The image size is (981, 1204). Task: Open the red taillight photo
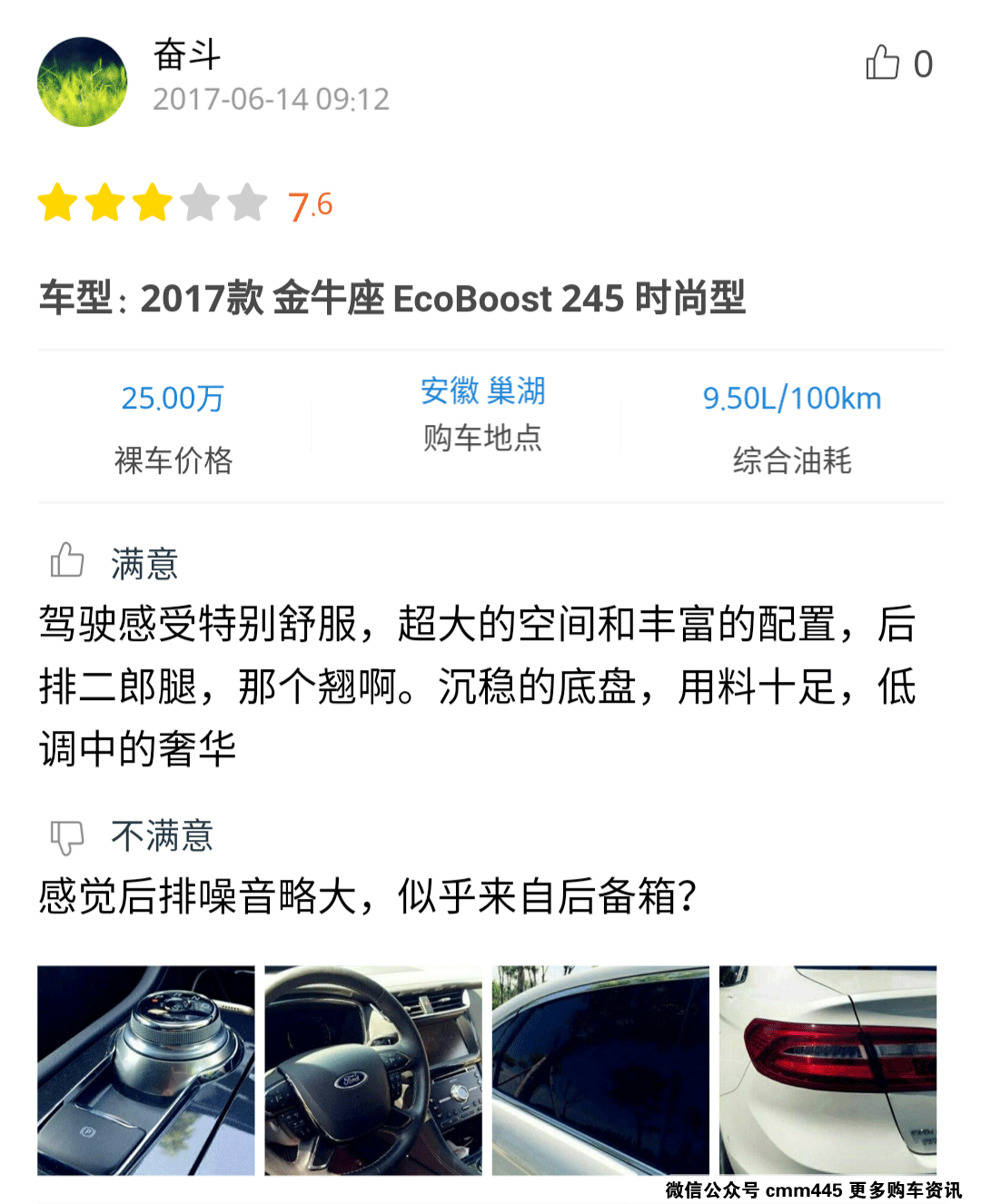pos(827,1070)
